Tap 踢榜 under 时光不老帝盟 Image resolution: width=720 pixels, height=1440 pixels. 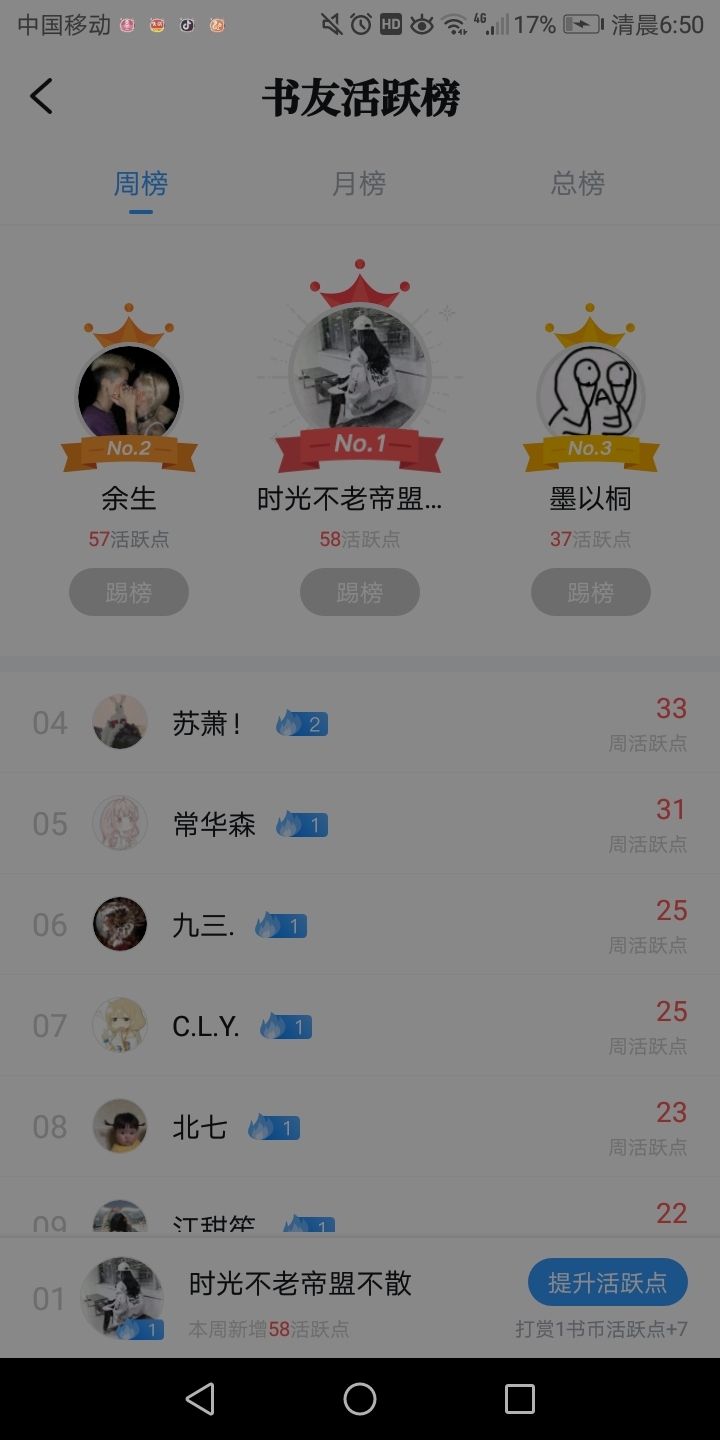[x=360, y=592]
